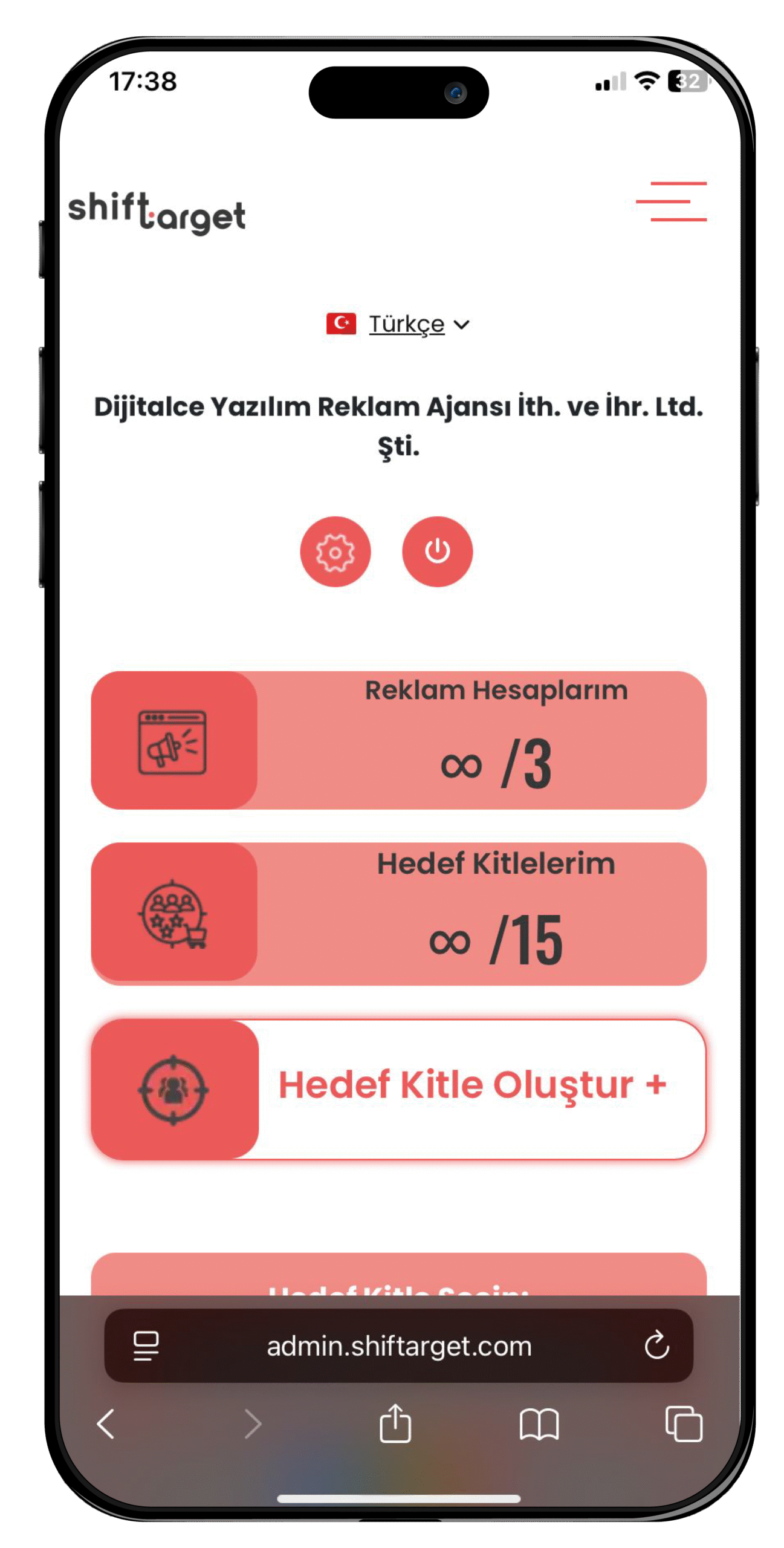Tap the admin.shiftarget.com address bar
Image resolution: width=784 pixels, height=1548 pixels.
click(399, 1347)
